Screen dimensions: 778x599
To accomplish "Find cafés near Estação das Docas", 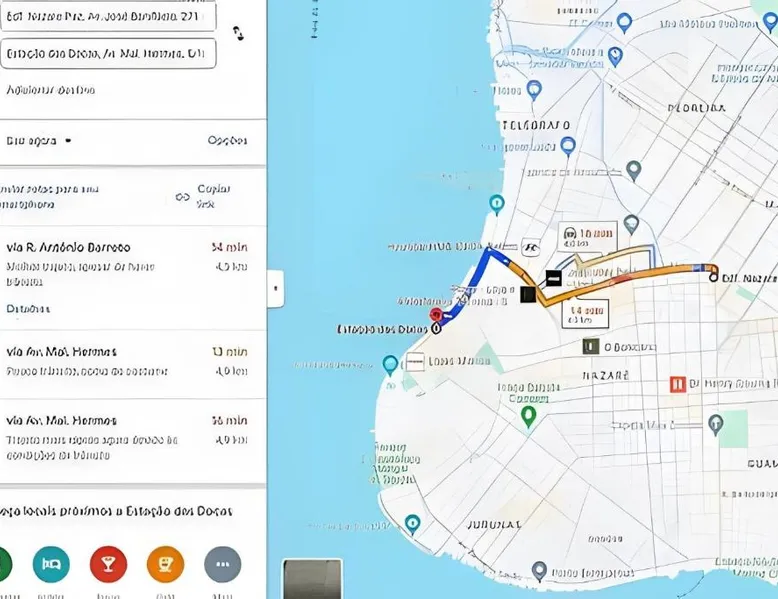I will [165, 565].
